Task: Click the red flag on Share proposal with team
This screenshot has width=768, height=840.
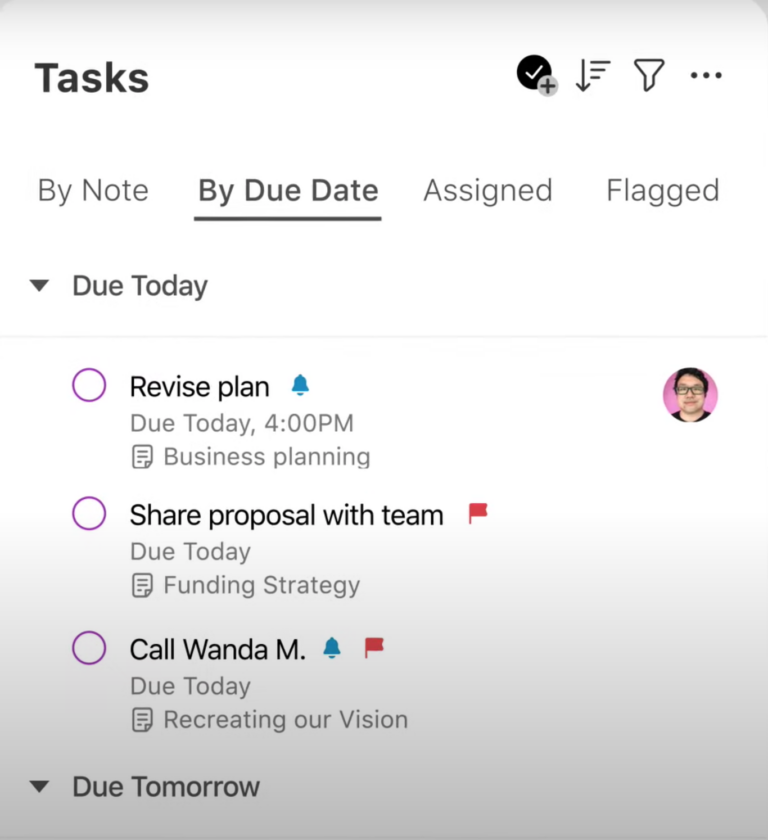Action: click(477, 512)
